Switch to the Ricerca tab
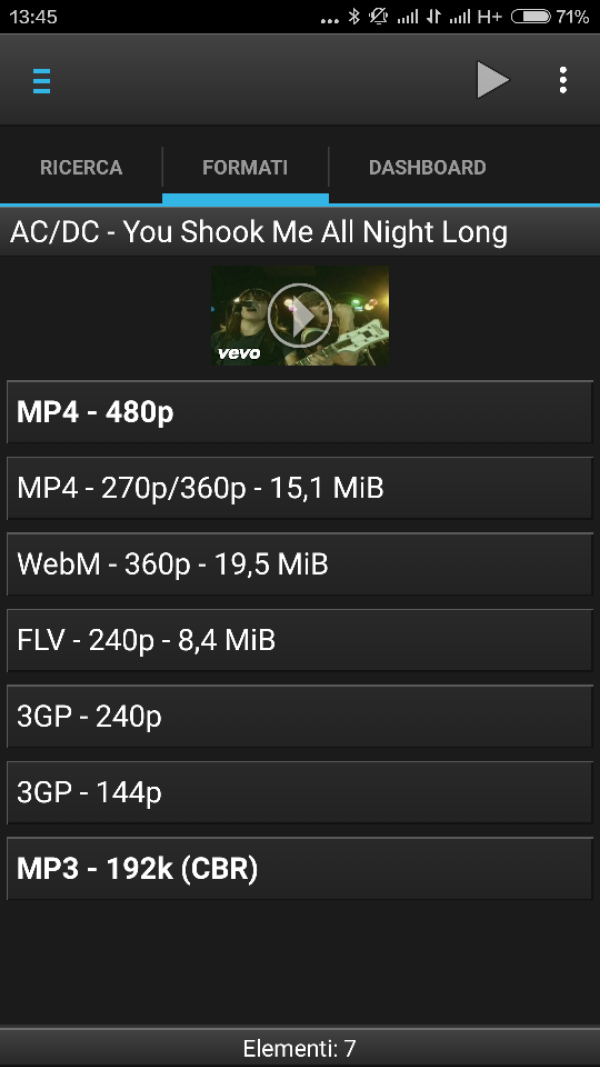This screenshot has width=600, height=1067. (x=81, y=168)
